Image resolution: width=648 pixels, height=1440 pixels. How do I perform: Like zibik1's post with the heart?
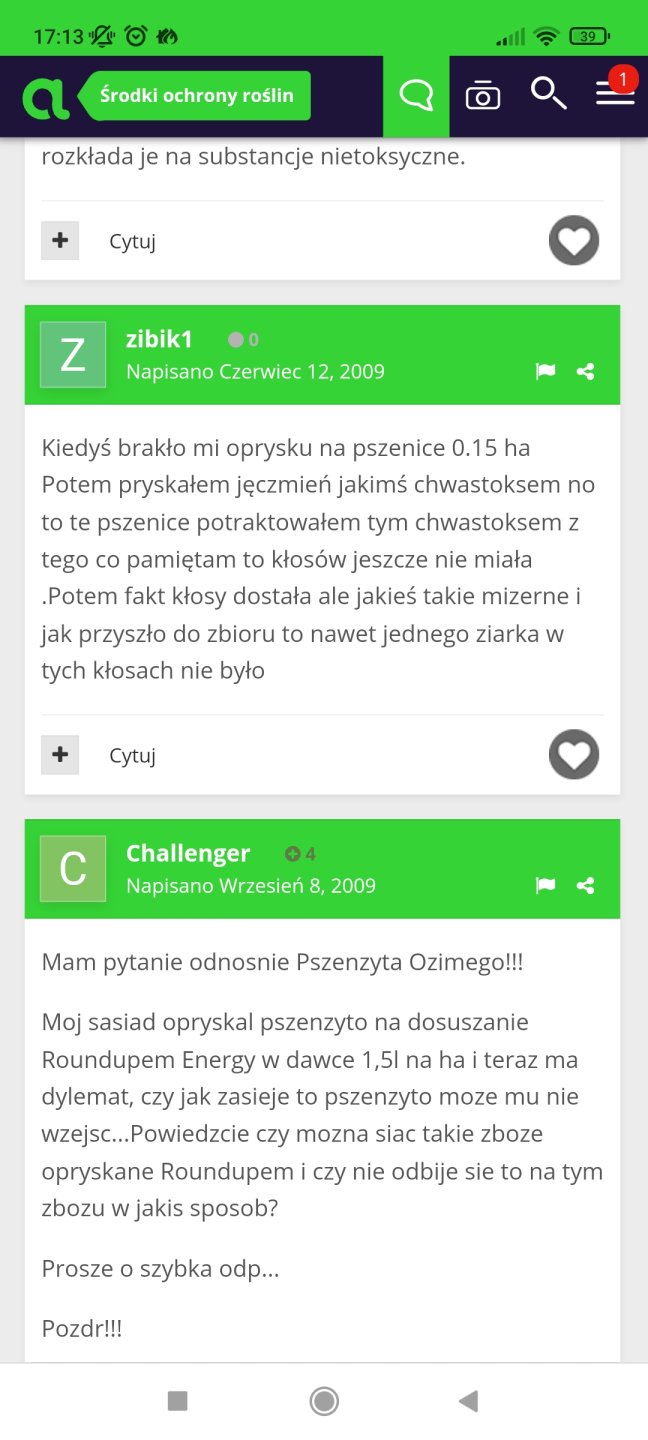pos(574,754)
